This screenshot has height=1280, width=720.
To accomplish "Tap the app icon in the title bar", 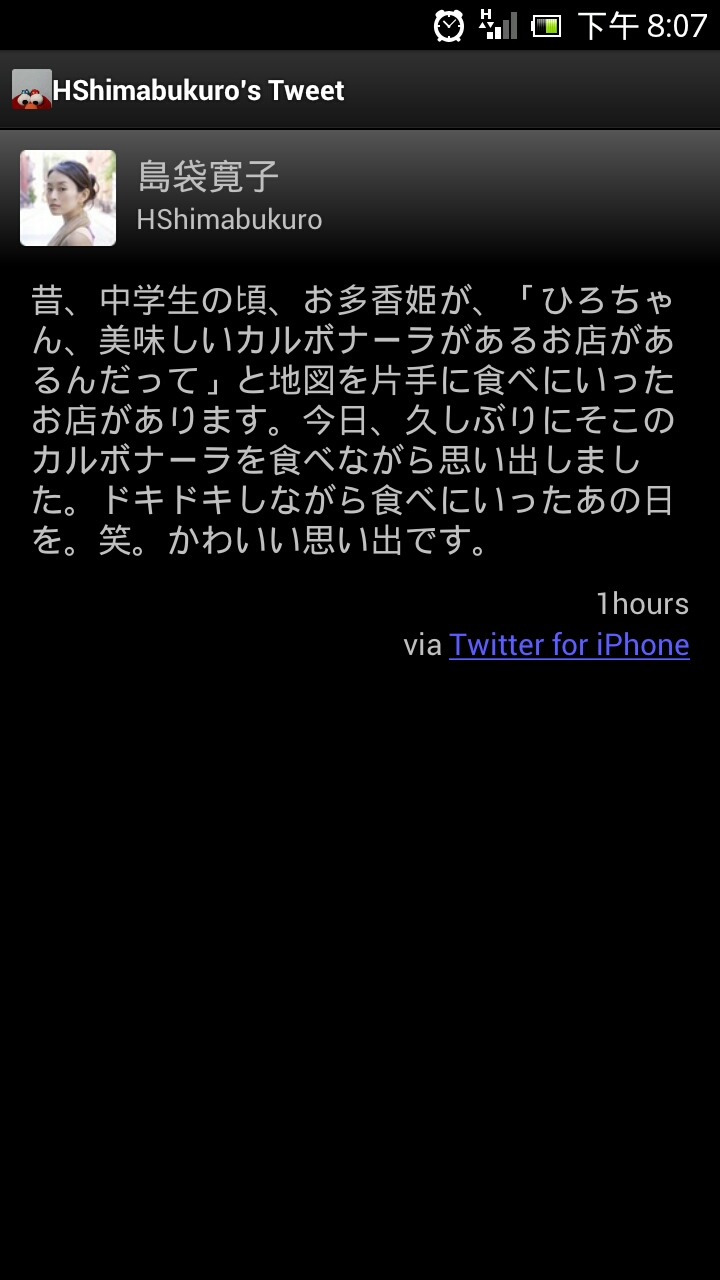I will click(x=31, y=90).
